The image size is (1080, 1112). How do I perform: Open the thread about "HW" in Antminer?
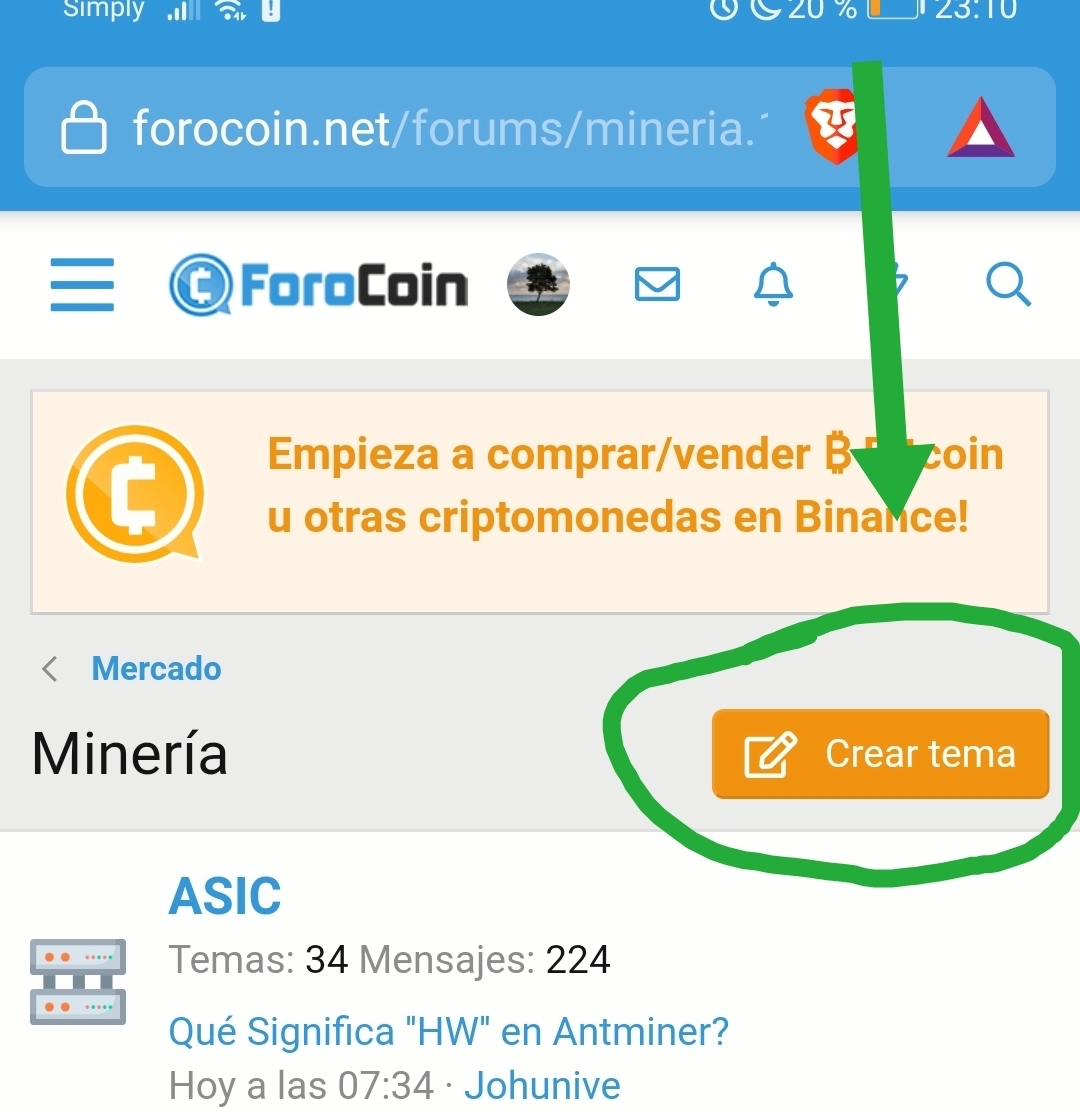[x=448, y=1030]
